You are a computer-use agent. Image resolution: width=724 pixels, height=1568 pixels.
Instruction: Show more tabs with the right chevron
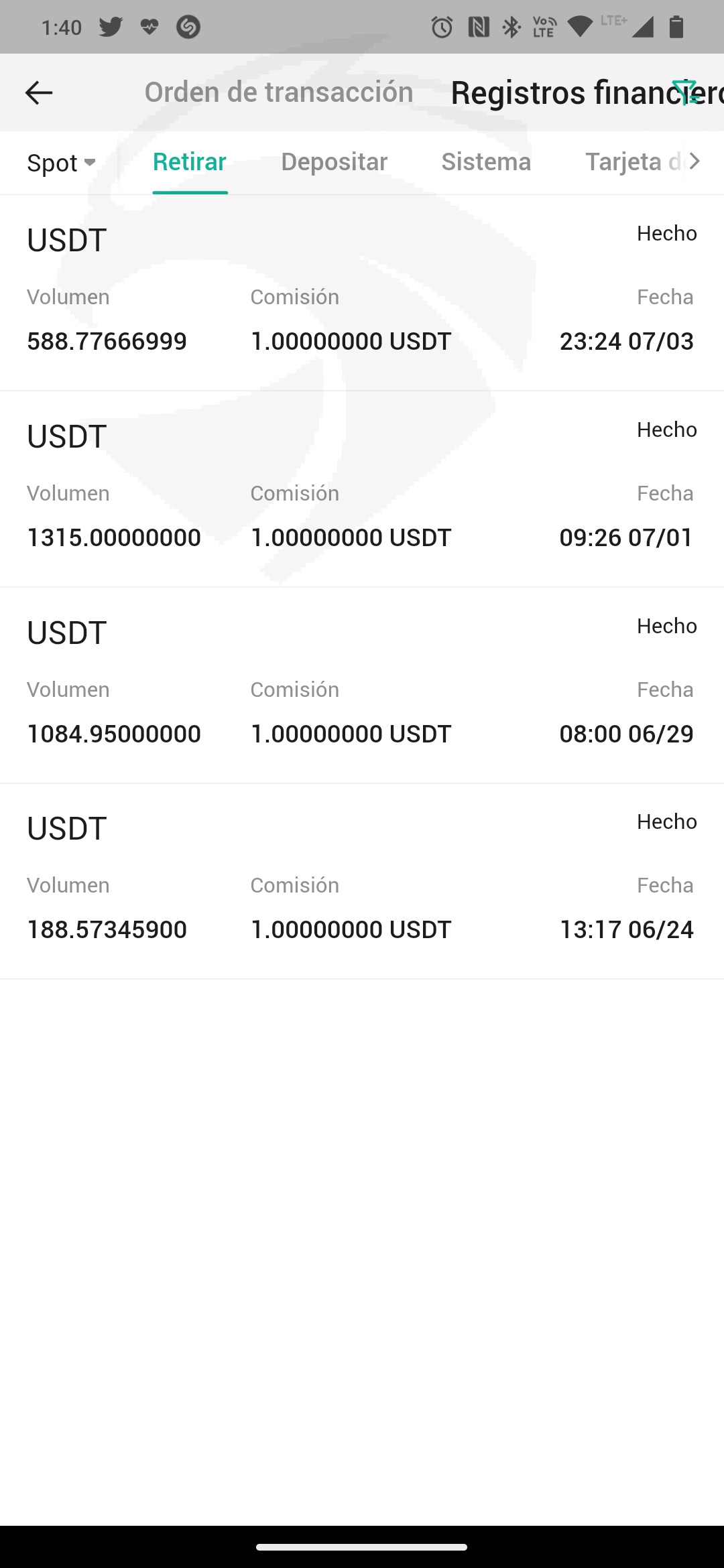[695, 161]
